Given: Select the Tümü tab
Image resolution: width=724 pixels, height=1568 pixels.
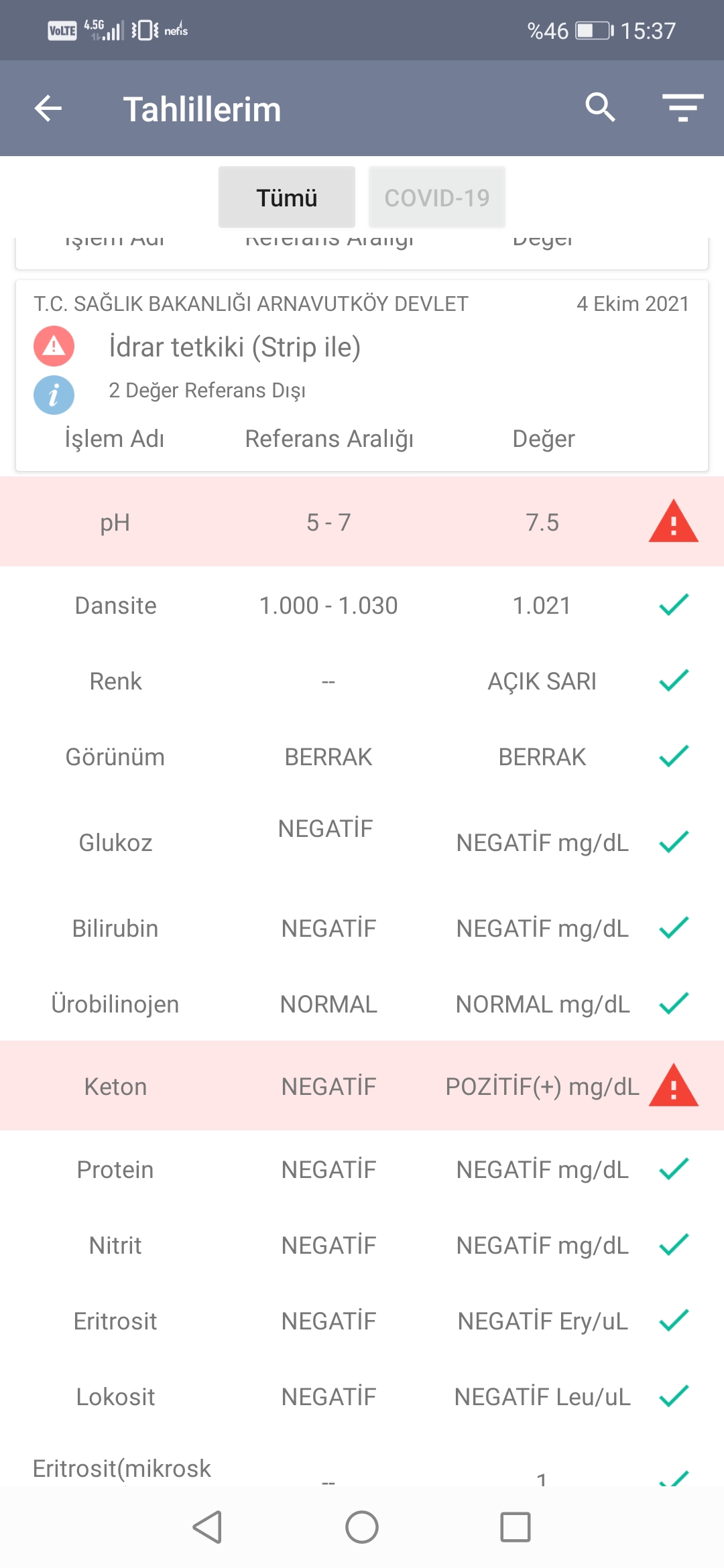Looking at the screenshot, I should pos(286,196).
